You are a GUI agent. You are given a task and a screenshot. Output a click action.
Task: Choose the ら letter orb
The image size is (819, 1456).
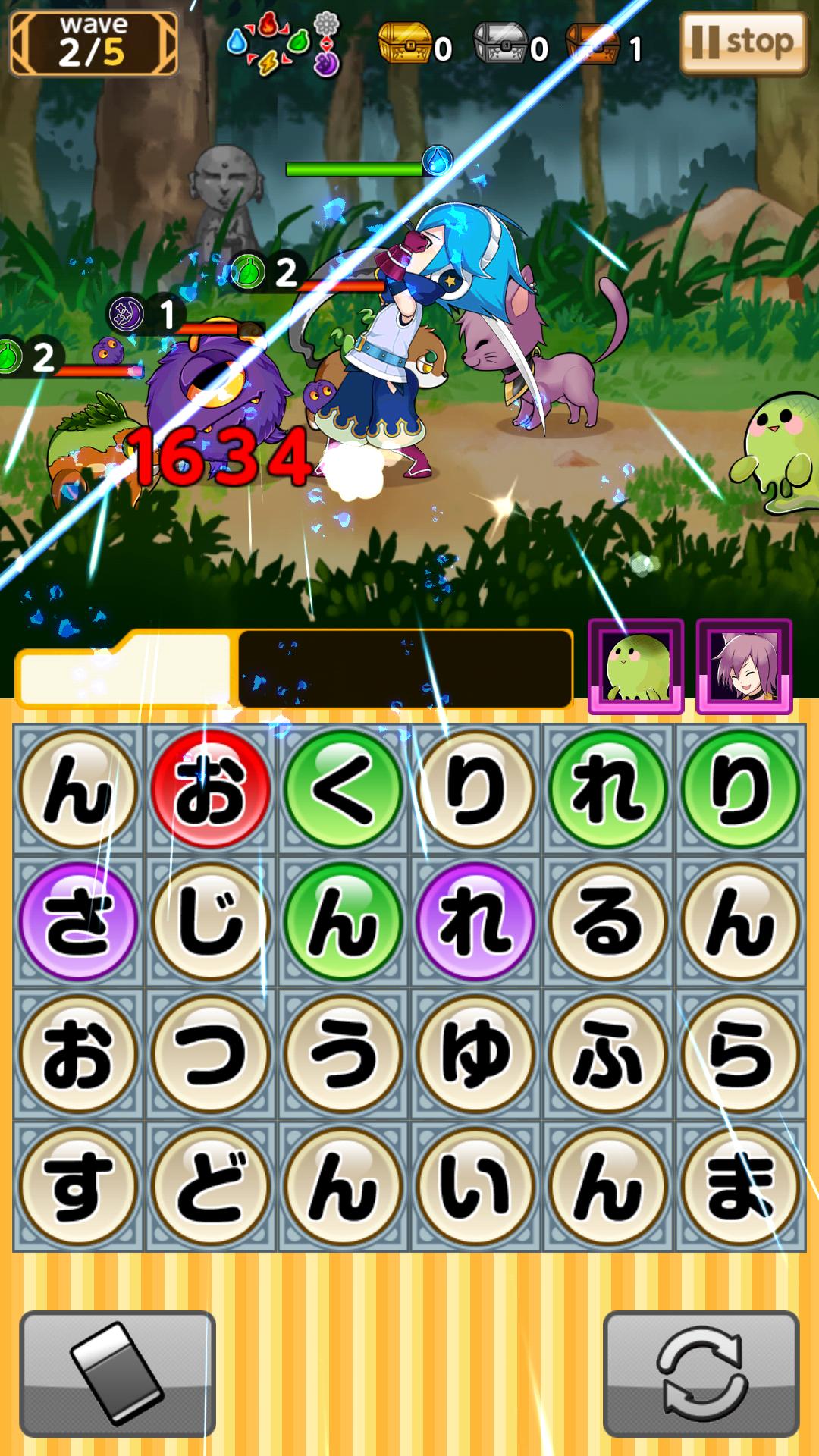click(740, 1053)
